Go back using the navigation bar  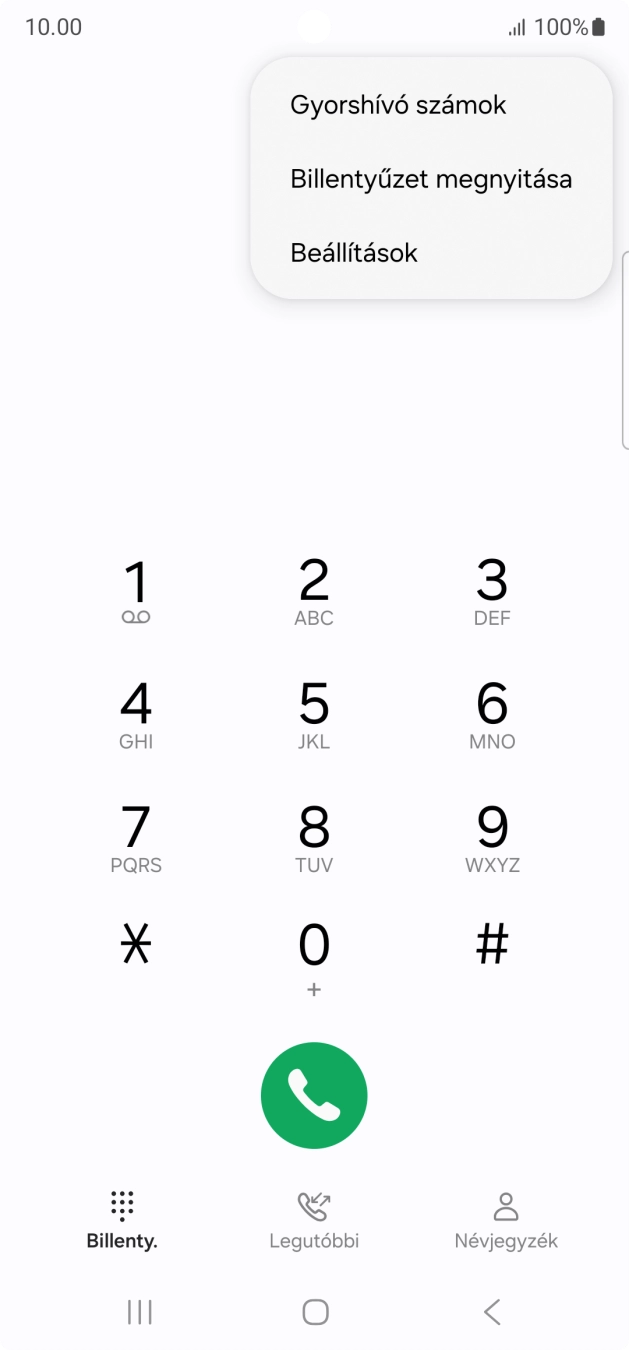coord(491,1312)
